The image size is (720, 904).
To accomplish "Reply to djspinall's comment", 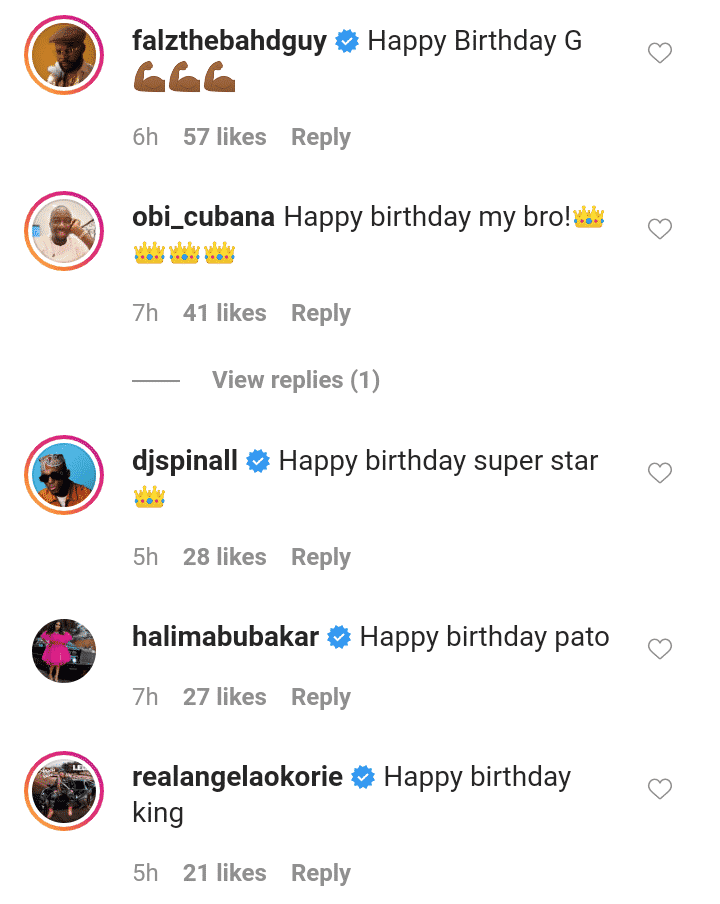I will click(x=320, y=557).
